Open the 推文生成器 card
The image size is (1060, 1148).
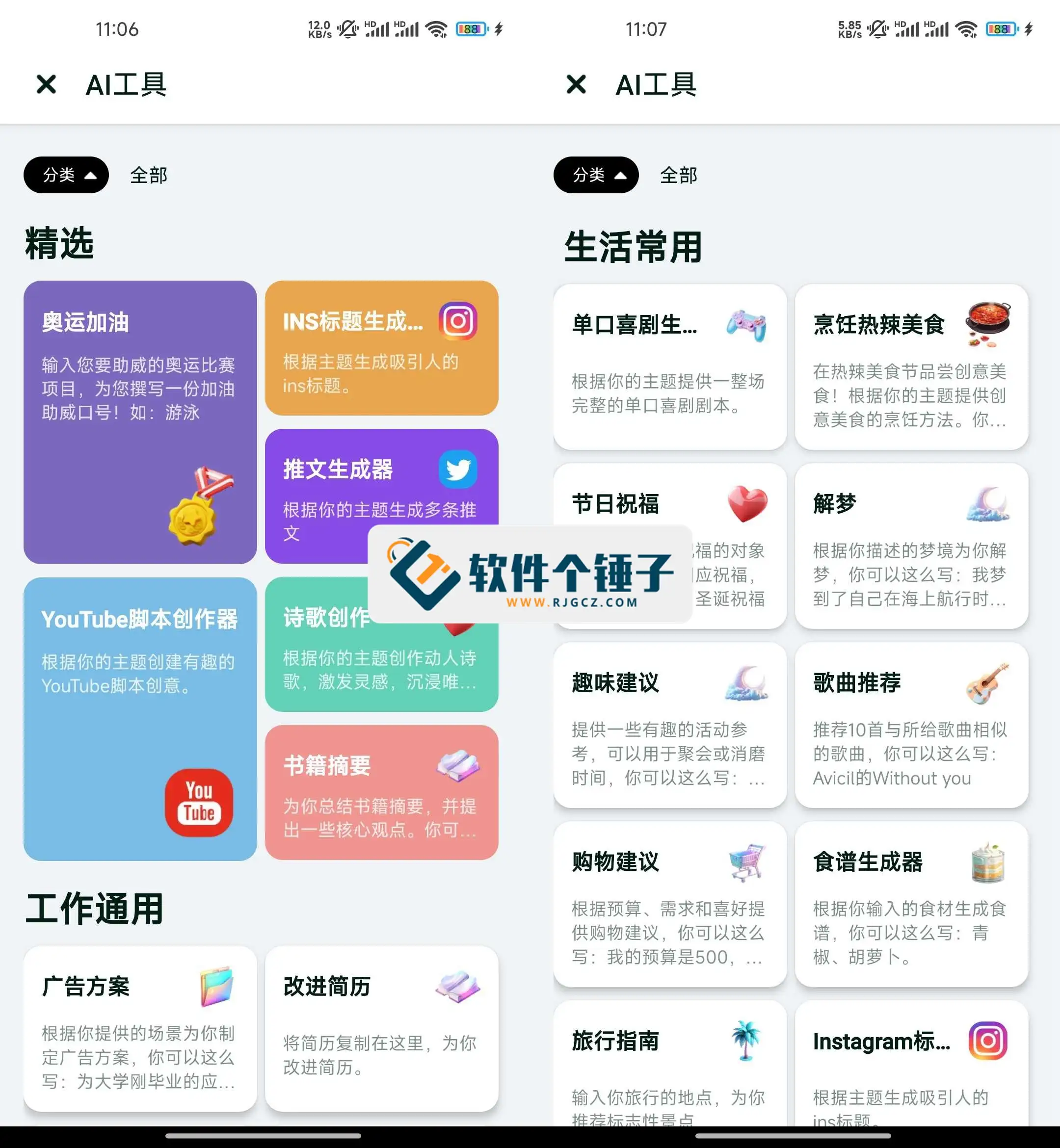point(344,482)
